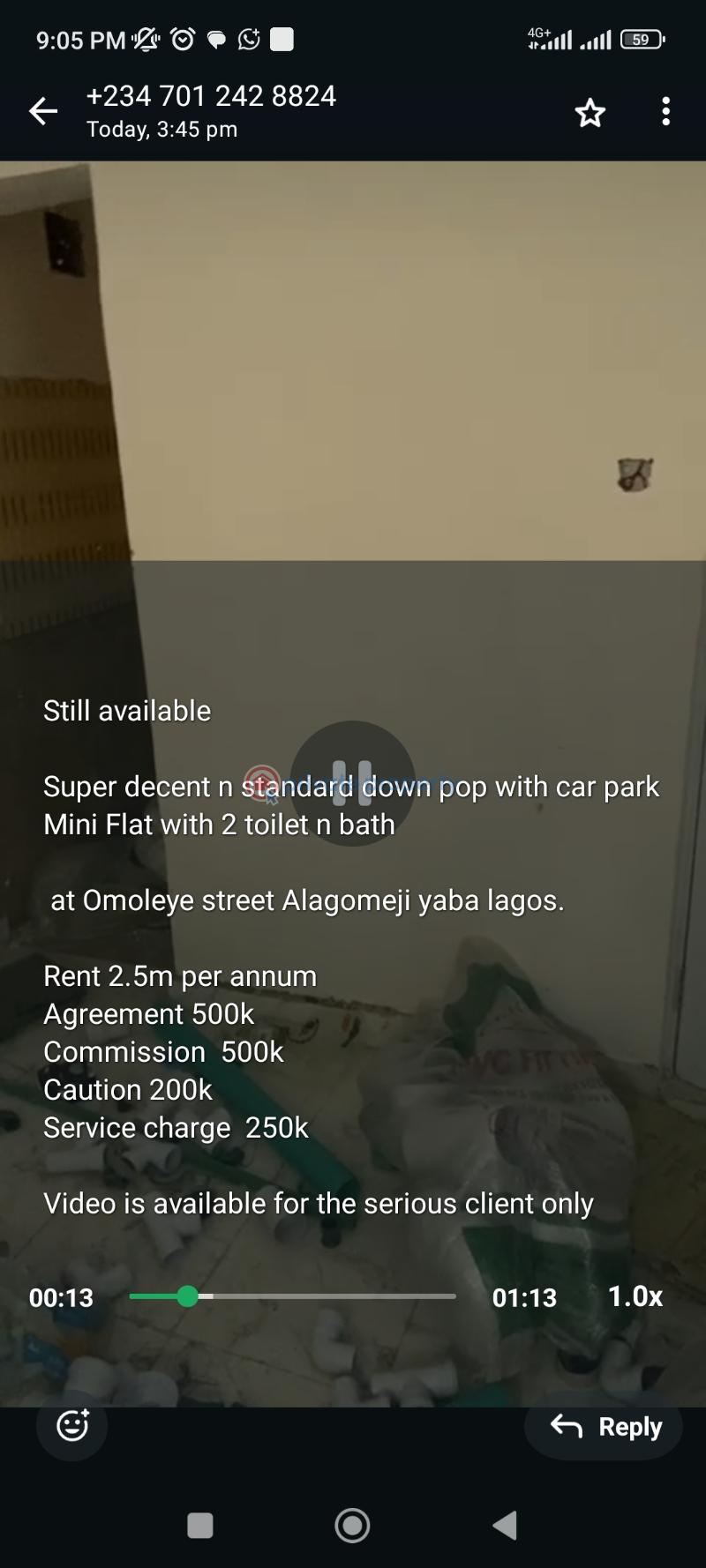This screenshot has width=706, height=1568.
Task: Tap the contact number to view details
Action: coord(211,95)
